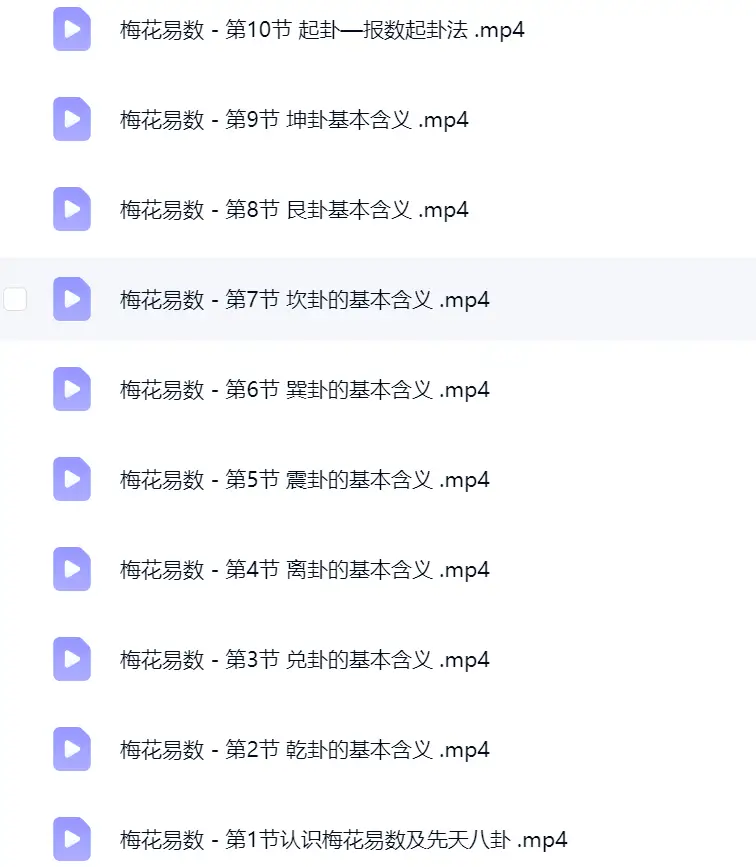Open 第4节 离卦的基本含义 video file
Image resolution: width=756 pixels, height=867 pixels.
tap(305, 570)
